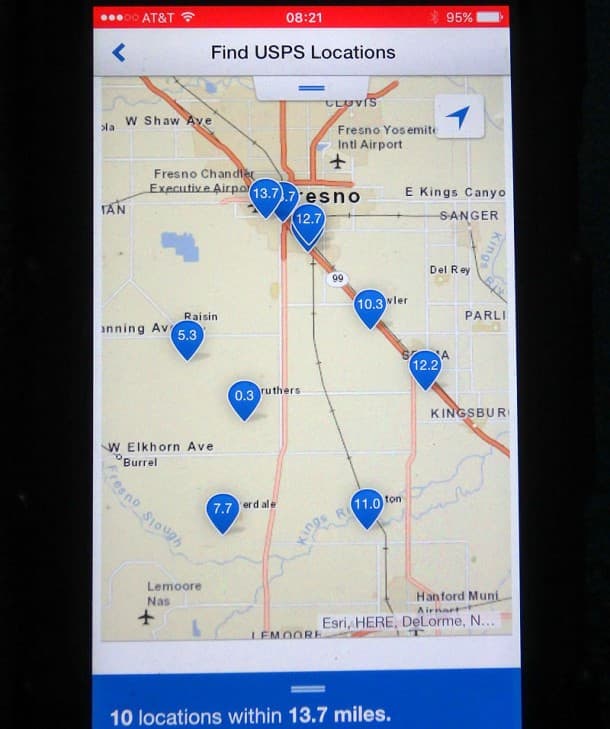Image resolution: width=610 pixels, height=729 pixels.
Task: Open the 5.3 mile location pin
Action: click(x=187, y=337)
